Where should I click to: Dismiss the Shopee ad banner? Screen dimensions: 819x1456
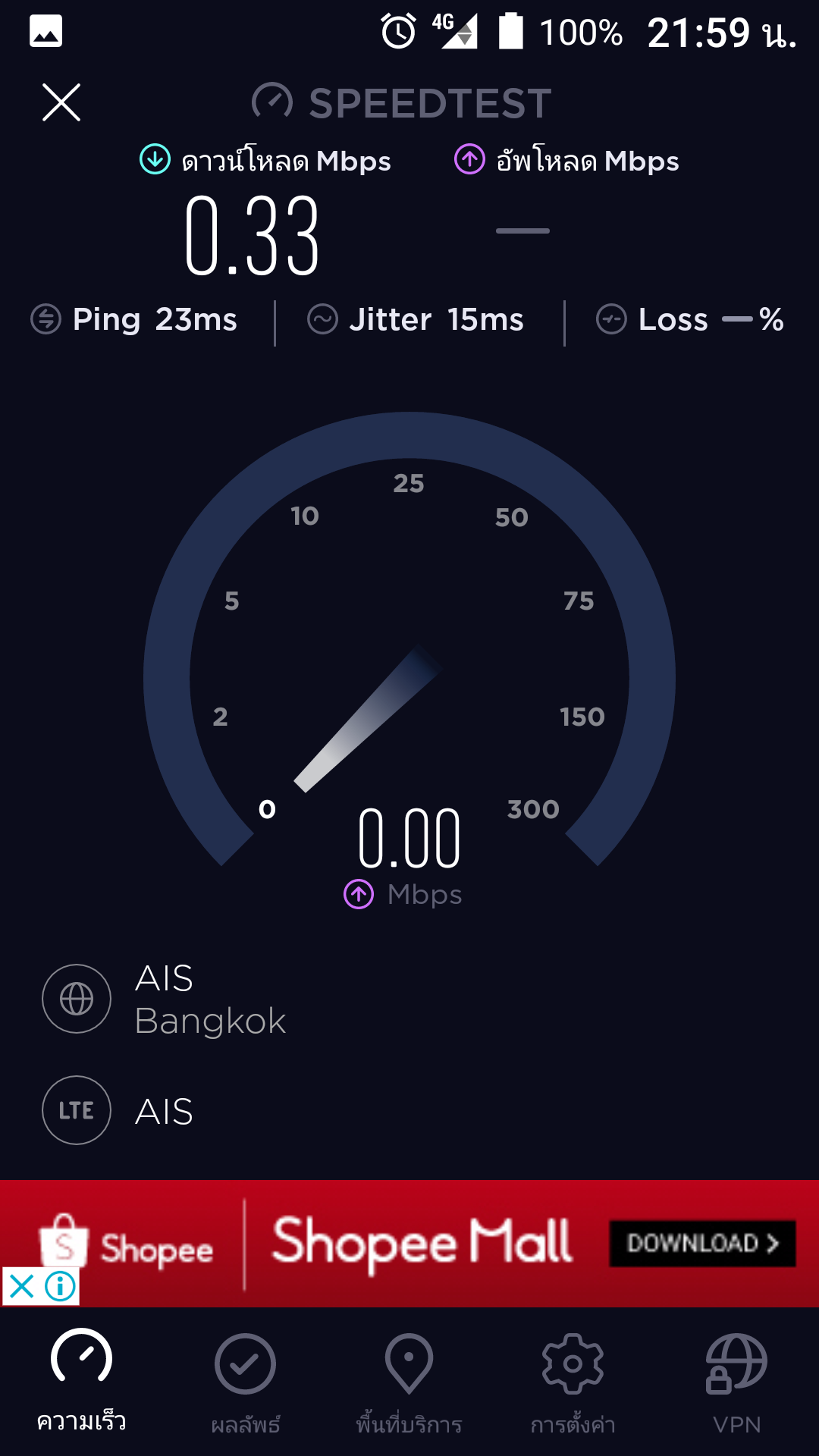(22, 1286)
